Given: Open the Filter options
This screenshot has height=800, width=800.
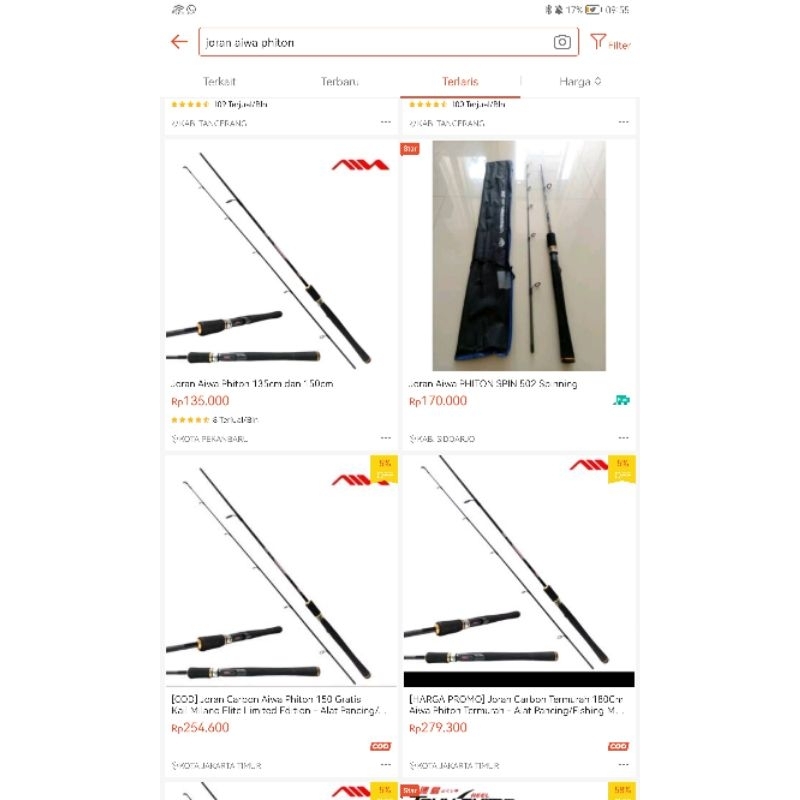Looking at the screenshot, I should click(609, 43).
